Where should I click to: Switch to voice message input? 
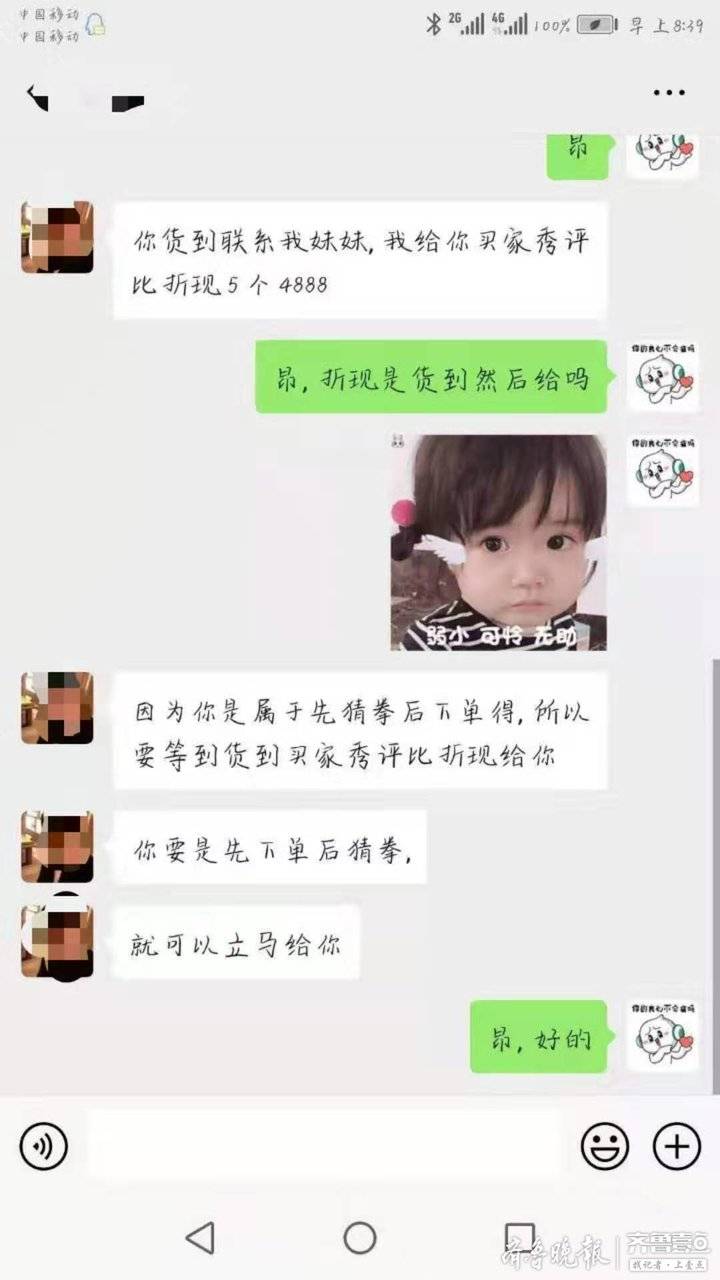tap(43, 1146)
